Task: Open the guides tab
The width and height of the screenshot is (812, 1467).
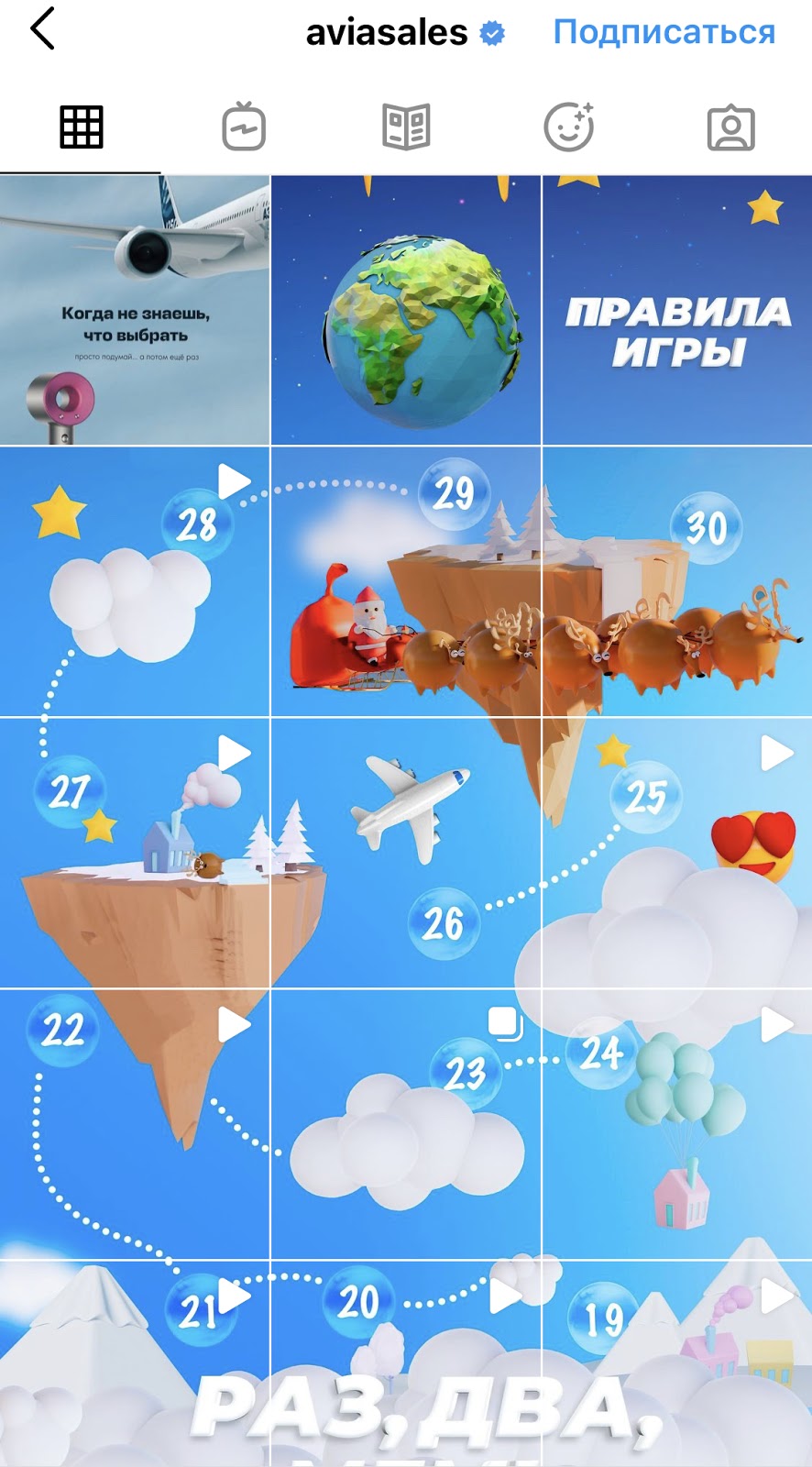Action: coord(406,127)
